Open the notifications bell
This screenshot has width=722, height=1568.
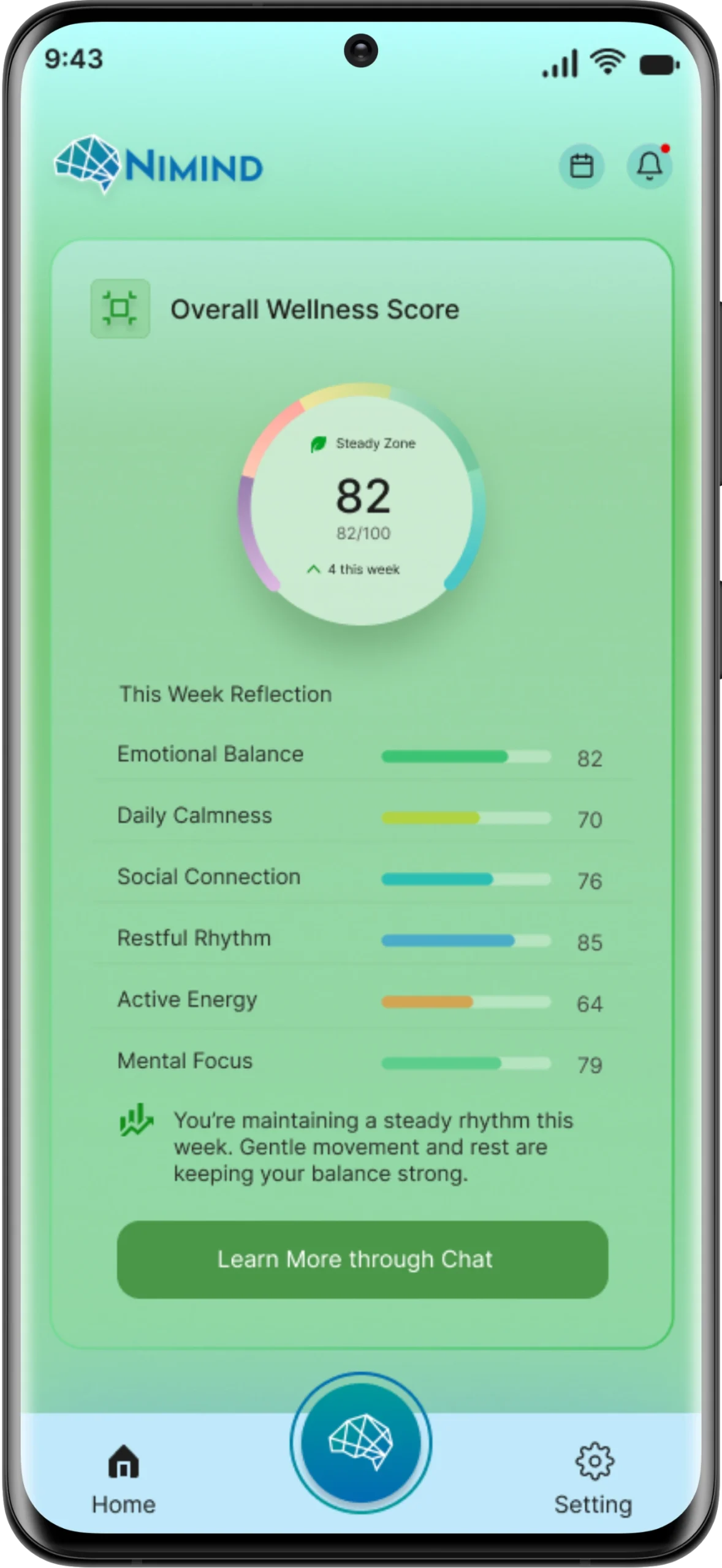(x=649, y=166)
